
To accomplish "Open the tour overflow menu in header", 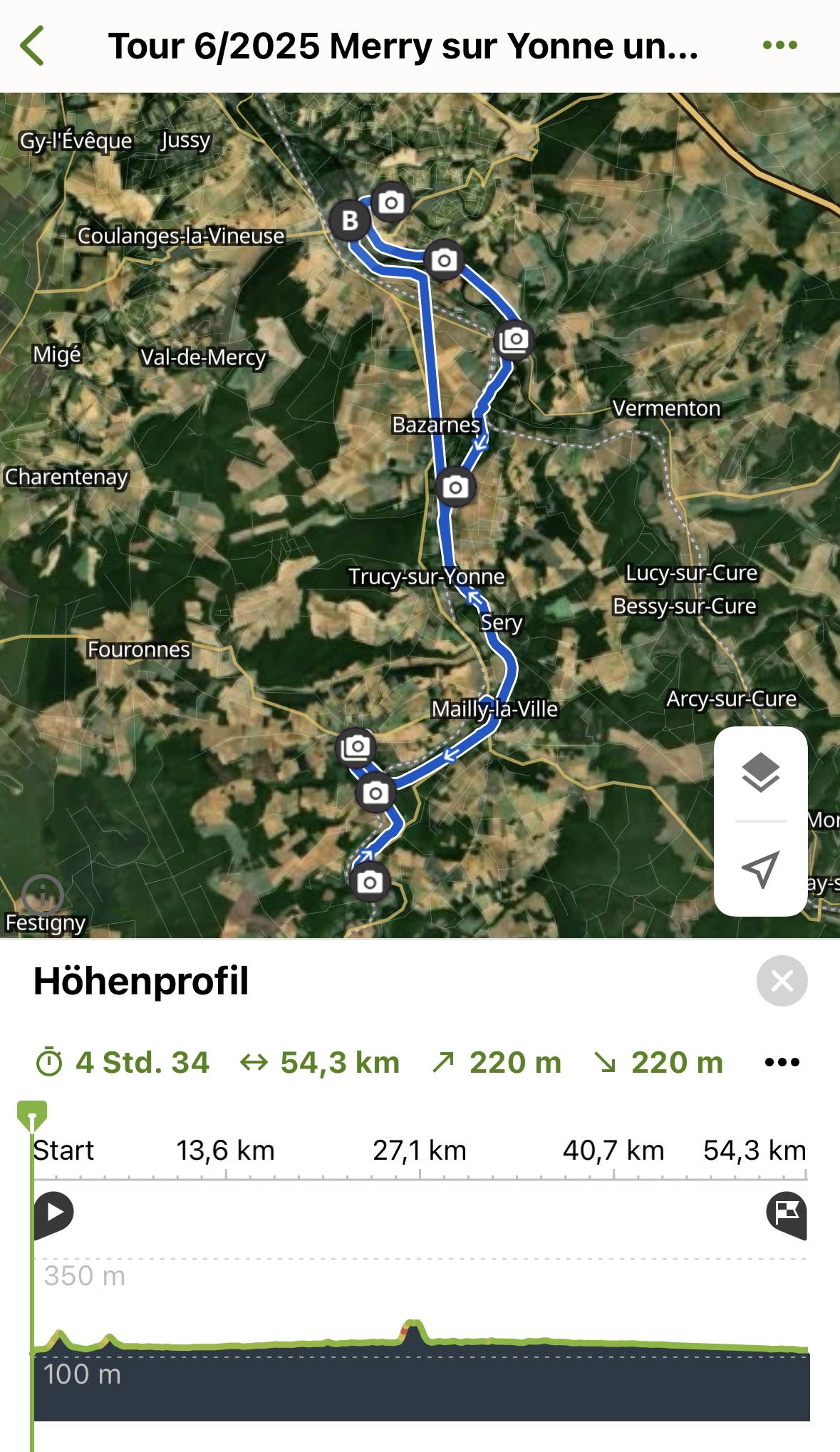I will click(x=779, y=46).
